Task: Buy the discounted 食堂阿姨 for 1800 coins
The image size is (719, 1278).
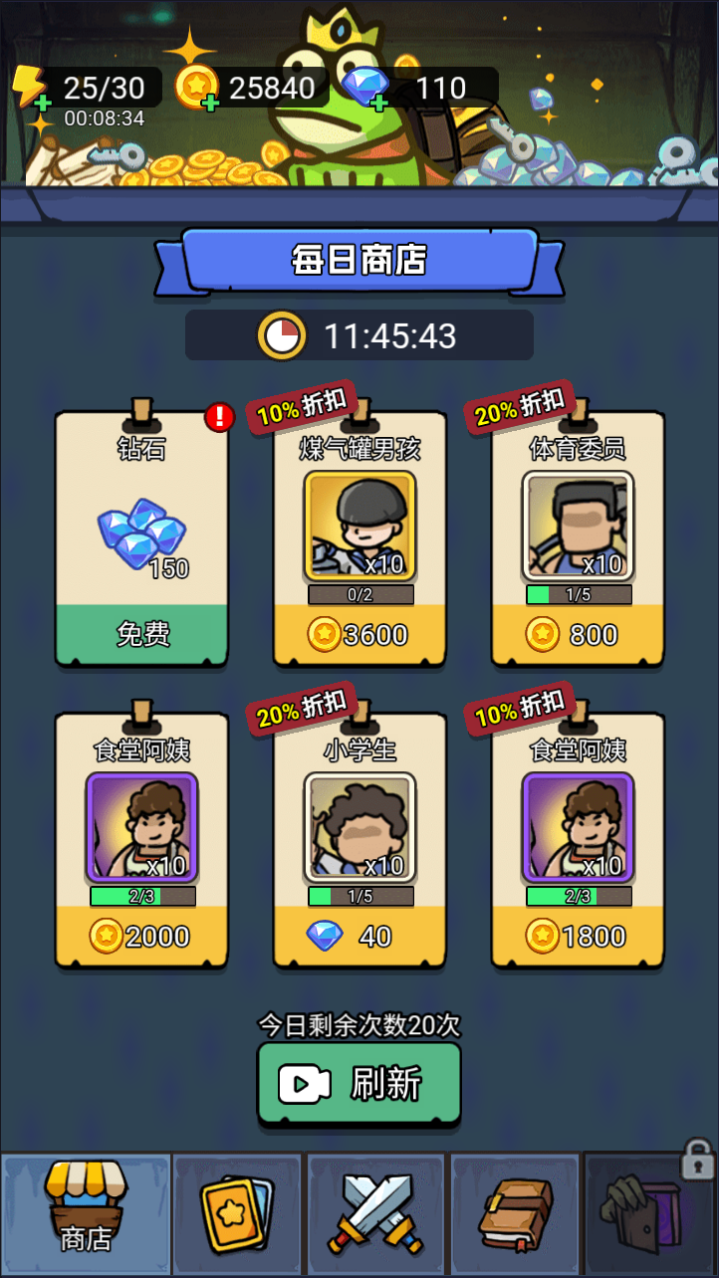Action: click(577, 936)
